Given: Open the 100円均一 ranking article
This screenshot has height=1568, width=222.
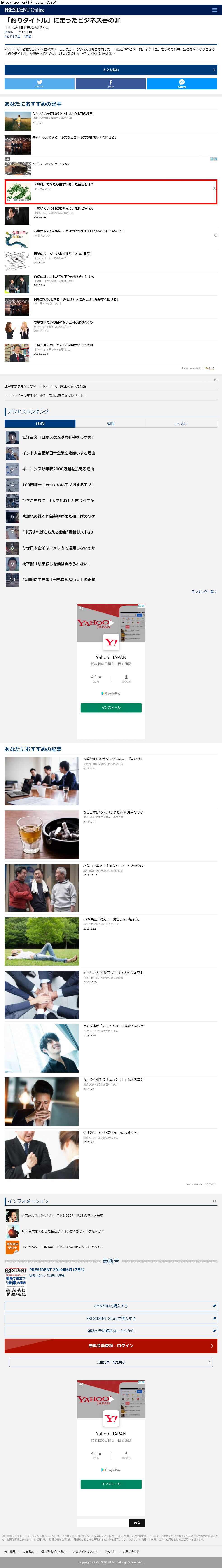Looking at the screenshot, I should [58, 484].
